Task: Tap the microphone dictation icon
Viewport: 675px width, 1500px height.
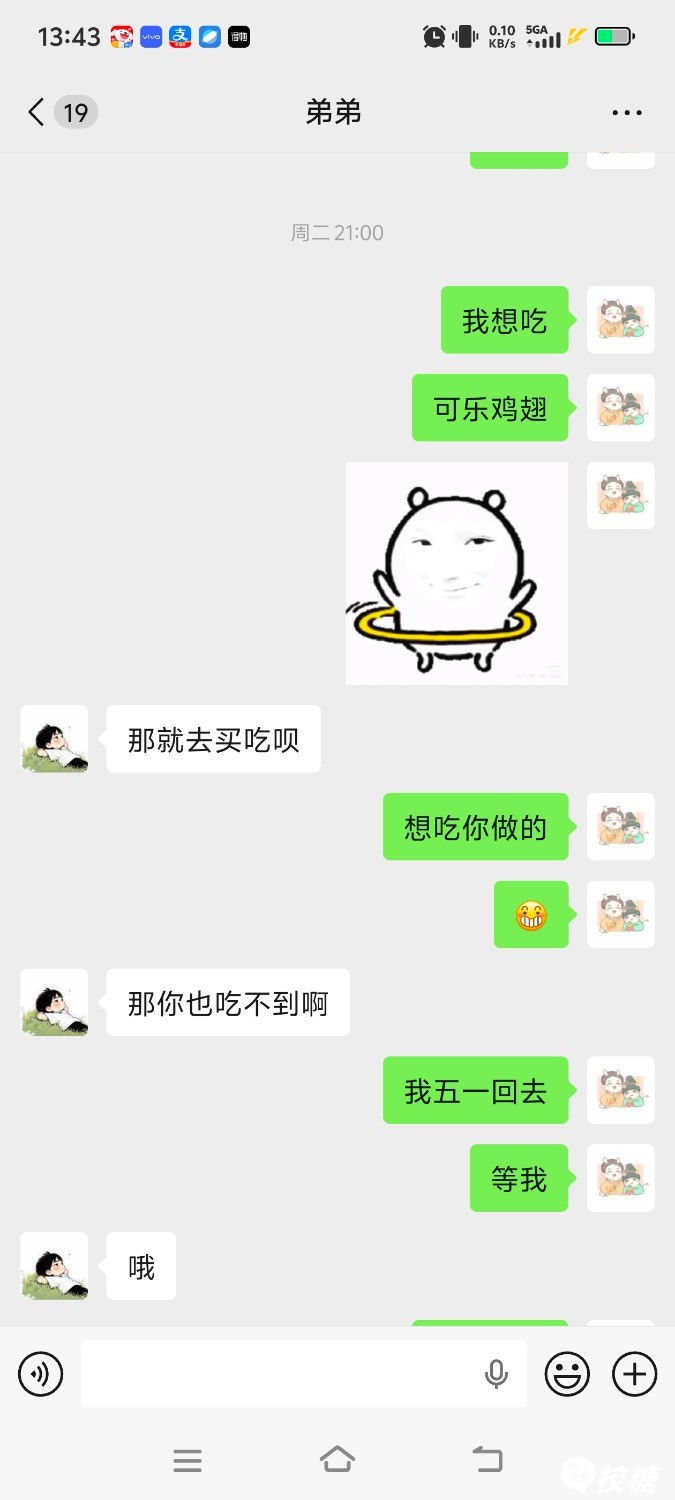Action: (496, 1374)
